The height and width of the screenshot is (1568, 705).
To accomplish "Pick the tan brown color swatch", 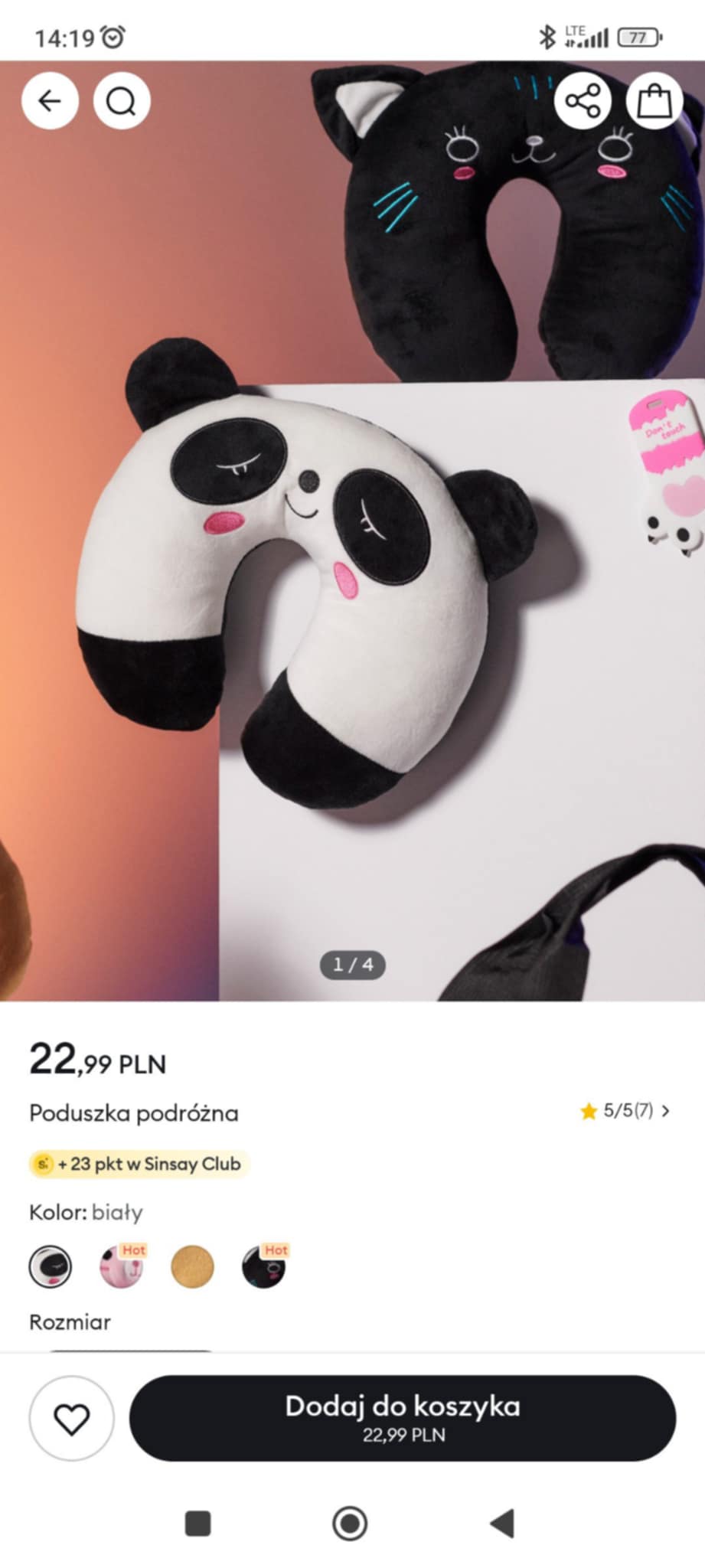I will point(192,1267).
